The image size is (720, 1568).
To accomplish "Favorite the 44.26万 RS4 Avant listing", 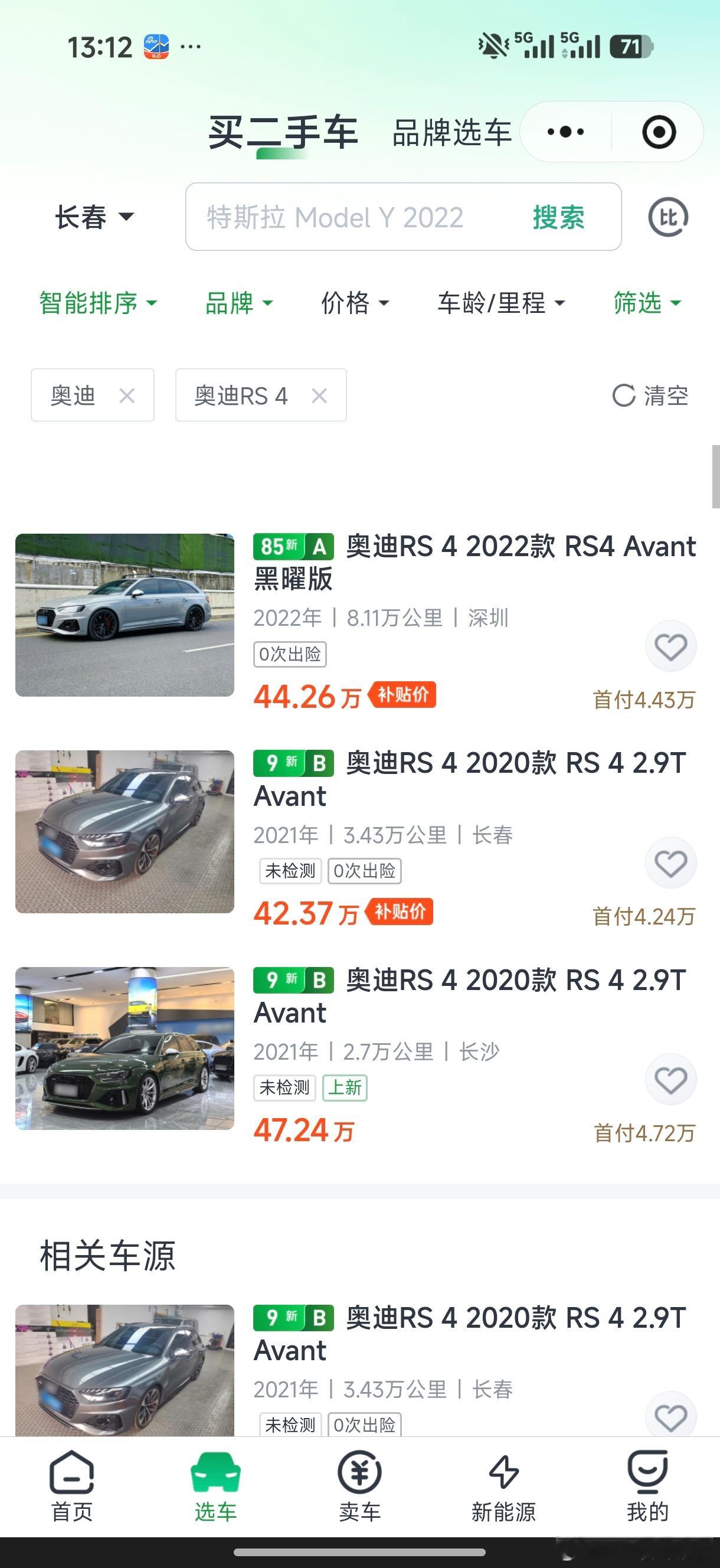I will tap(670, 646).
